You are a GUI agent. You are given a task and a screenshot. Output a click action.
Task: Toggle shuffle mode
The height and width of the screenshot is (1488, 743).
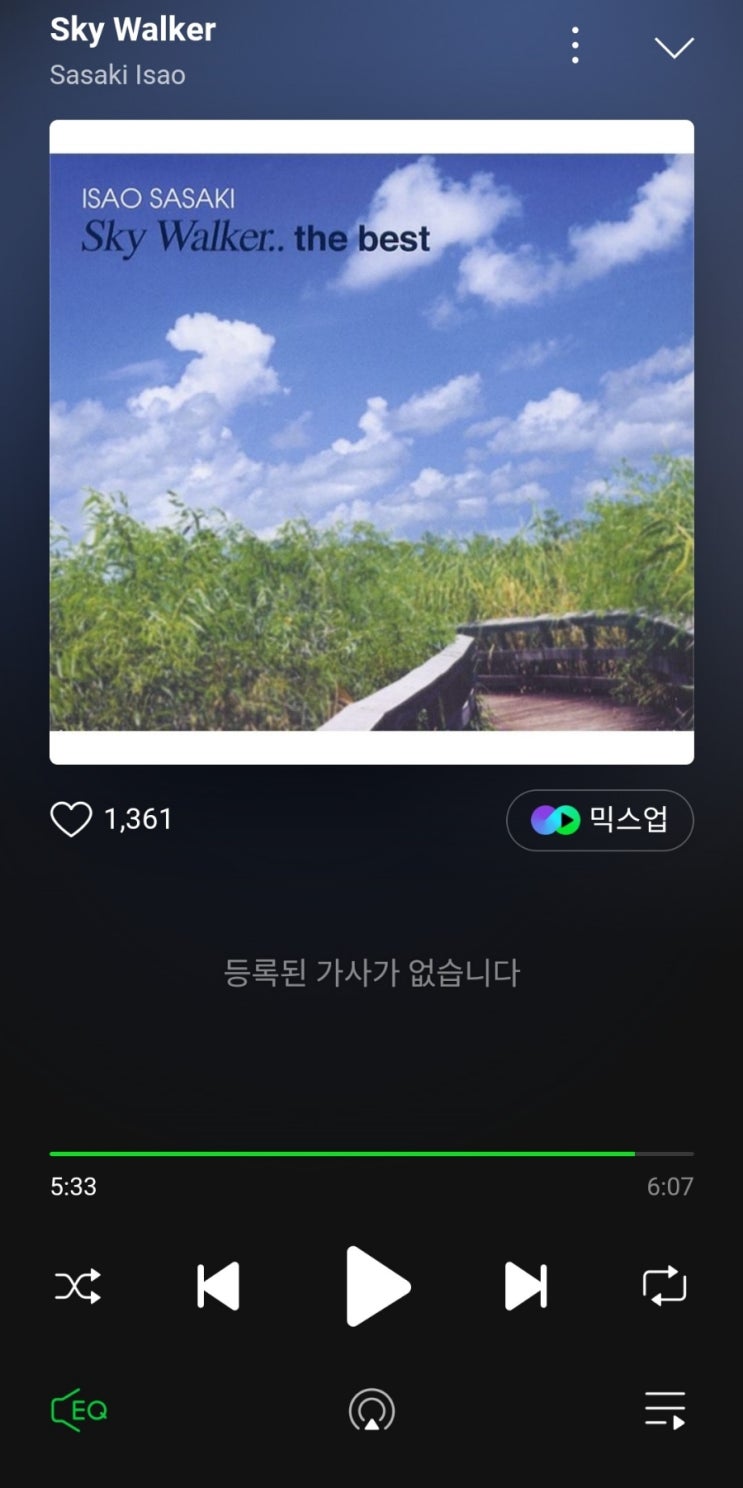pos(77,1286)
